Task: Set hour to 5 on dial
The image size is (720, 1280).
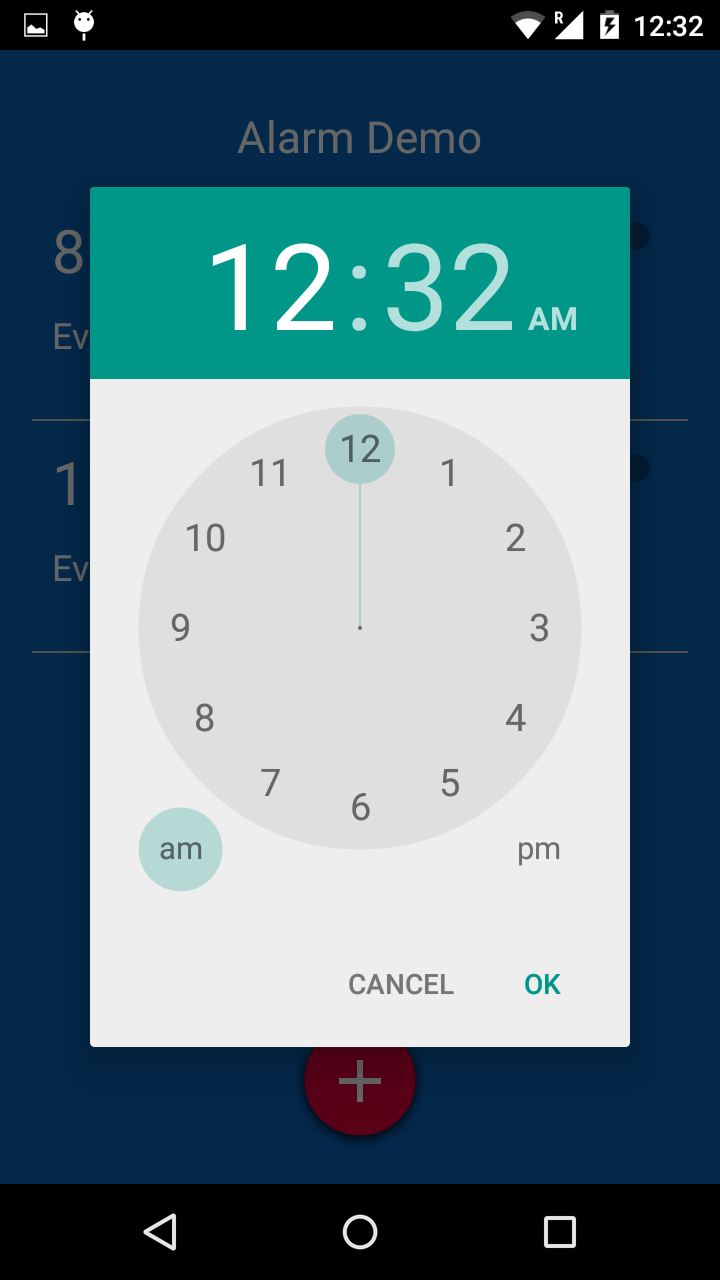Action: pos(450,783)
